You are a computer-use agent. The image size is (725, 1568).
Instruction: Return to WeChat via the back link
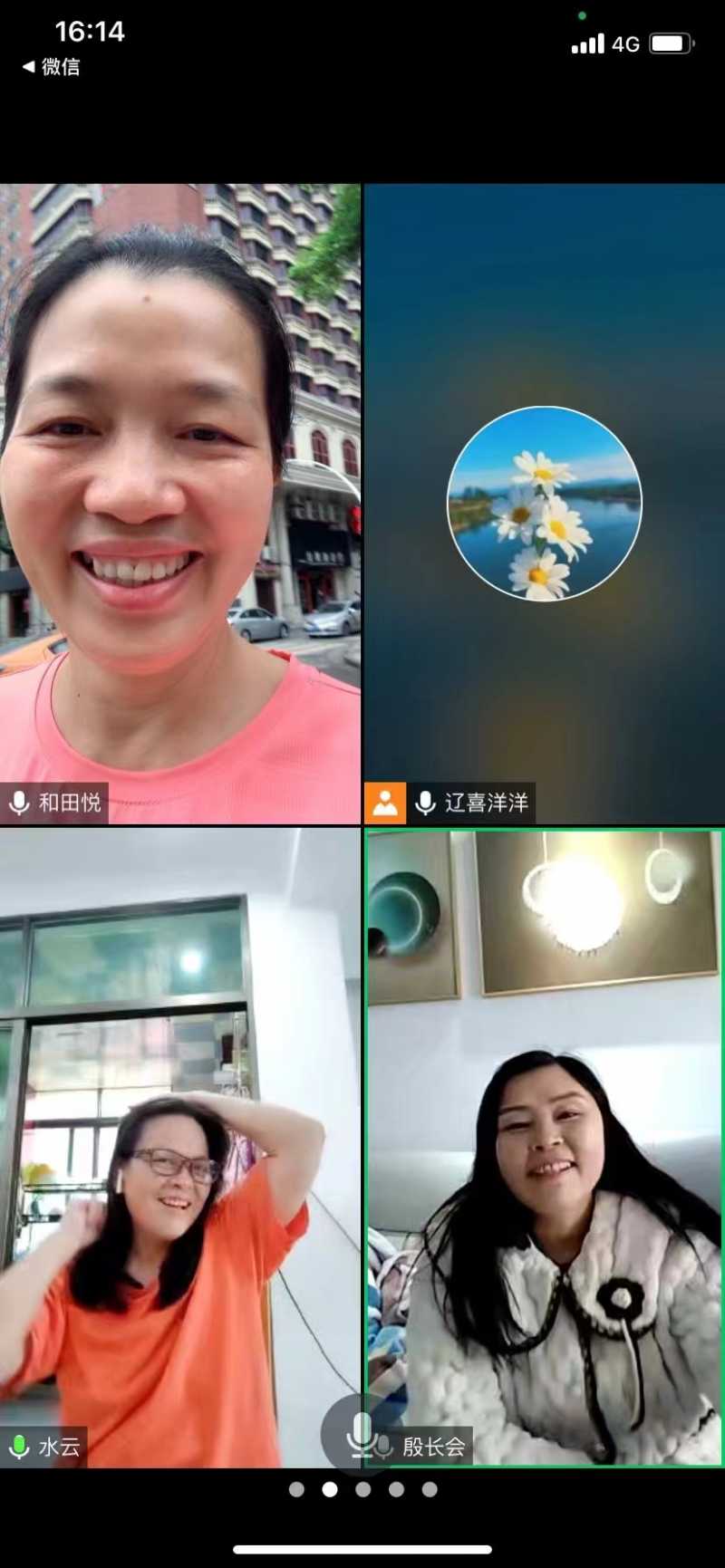coord(52,66)
